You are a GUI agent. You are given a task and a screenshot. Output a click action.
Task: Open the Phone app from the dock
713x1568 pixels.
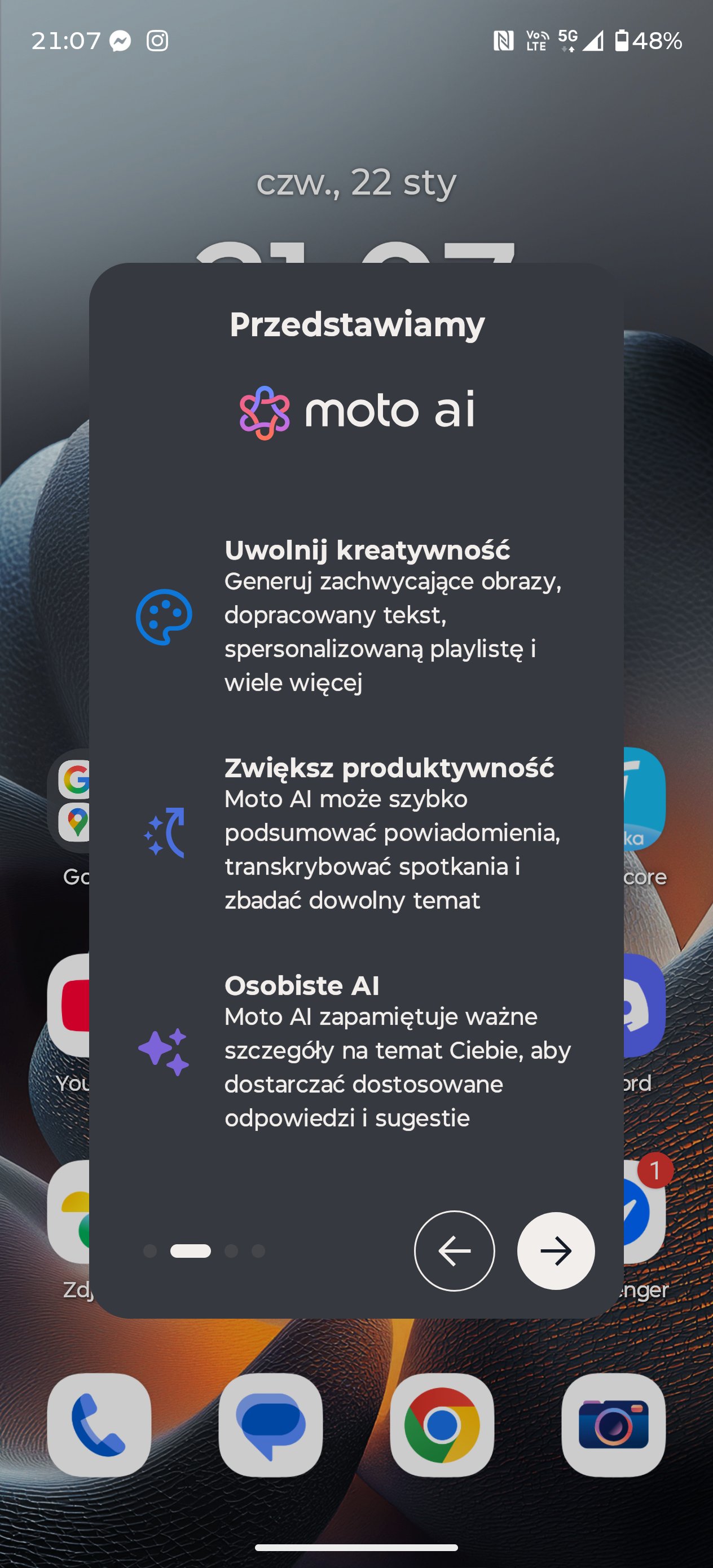point(99,1425)
